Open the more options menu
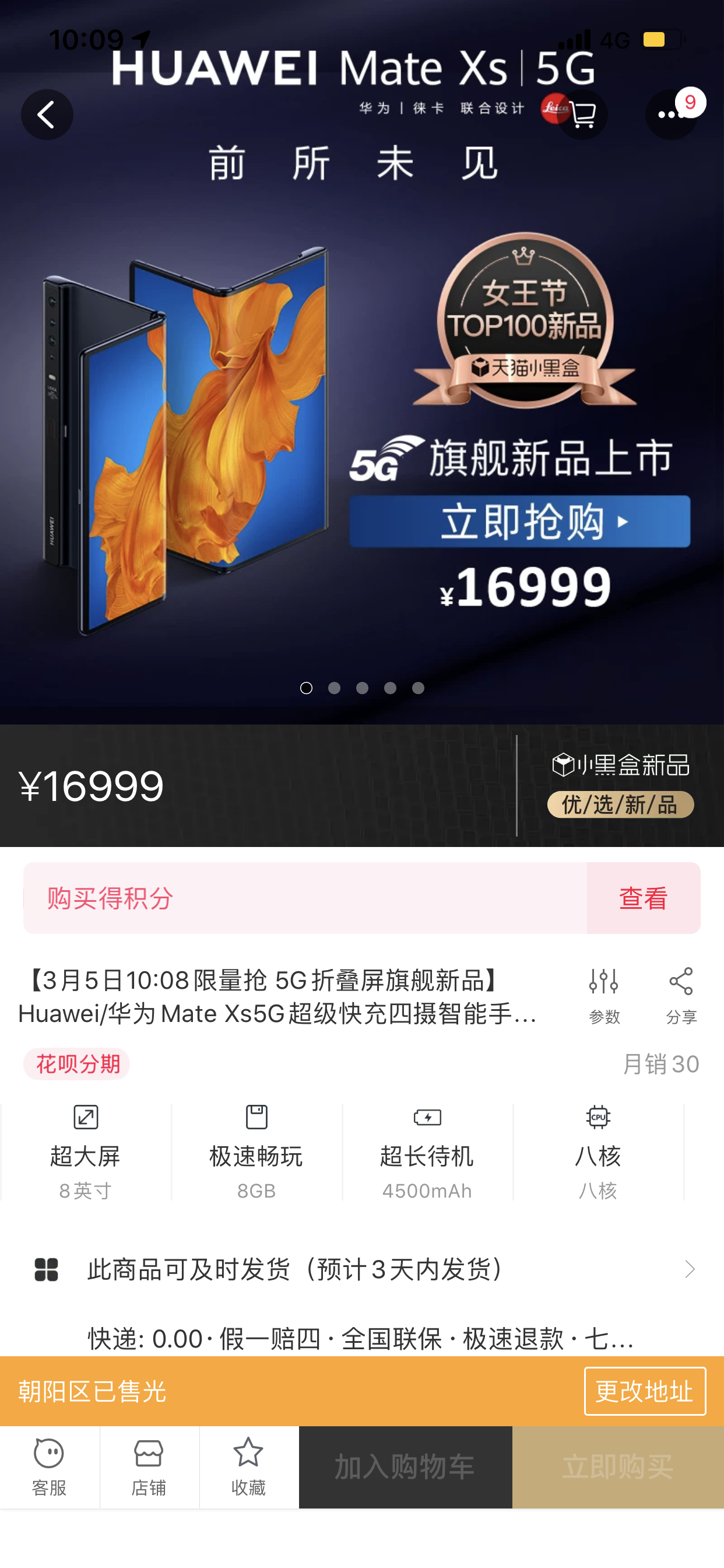 pyautogui.click(x=670, y=114)
